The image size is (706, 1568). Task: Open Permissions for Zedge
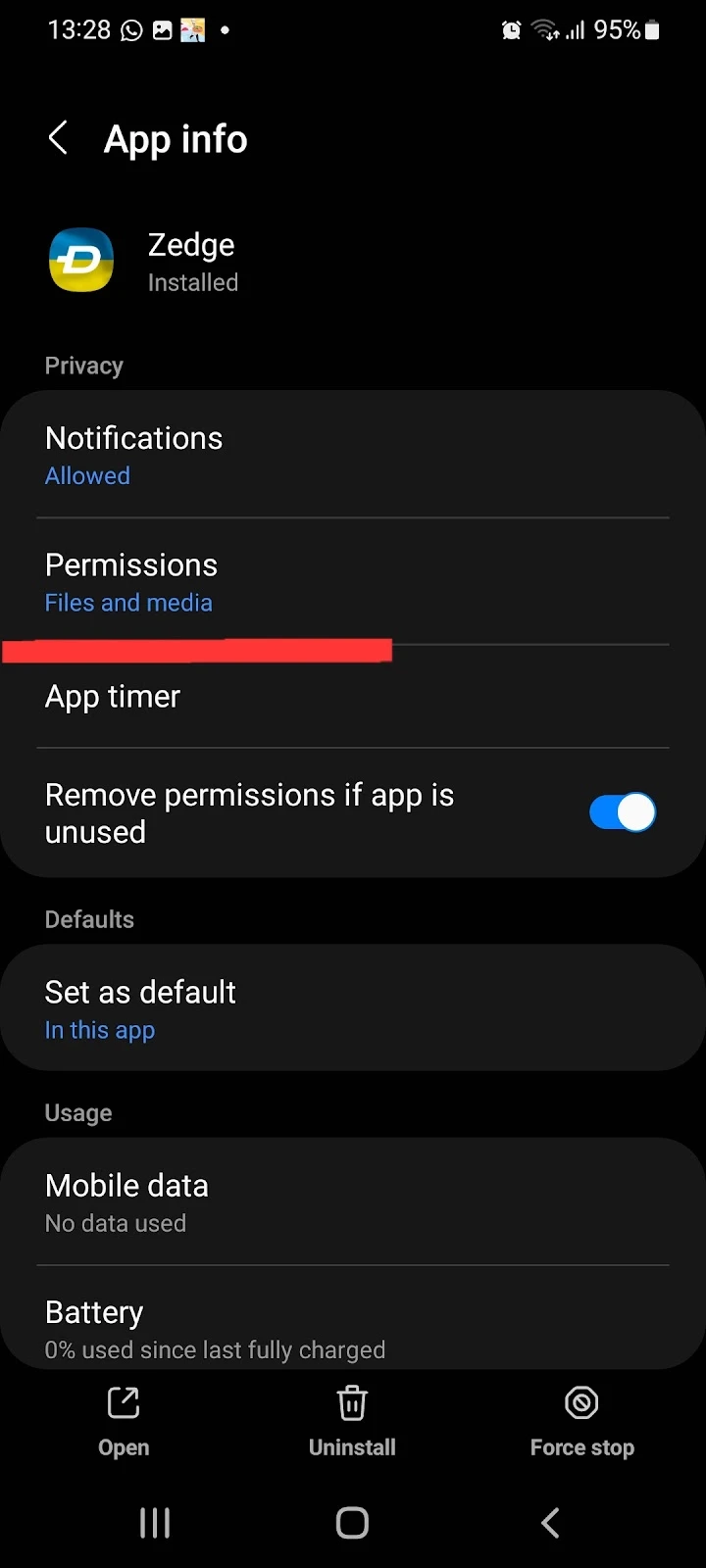pos(353,581)
